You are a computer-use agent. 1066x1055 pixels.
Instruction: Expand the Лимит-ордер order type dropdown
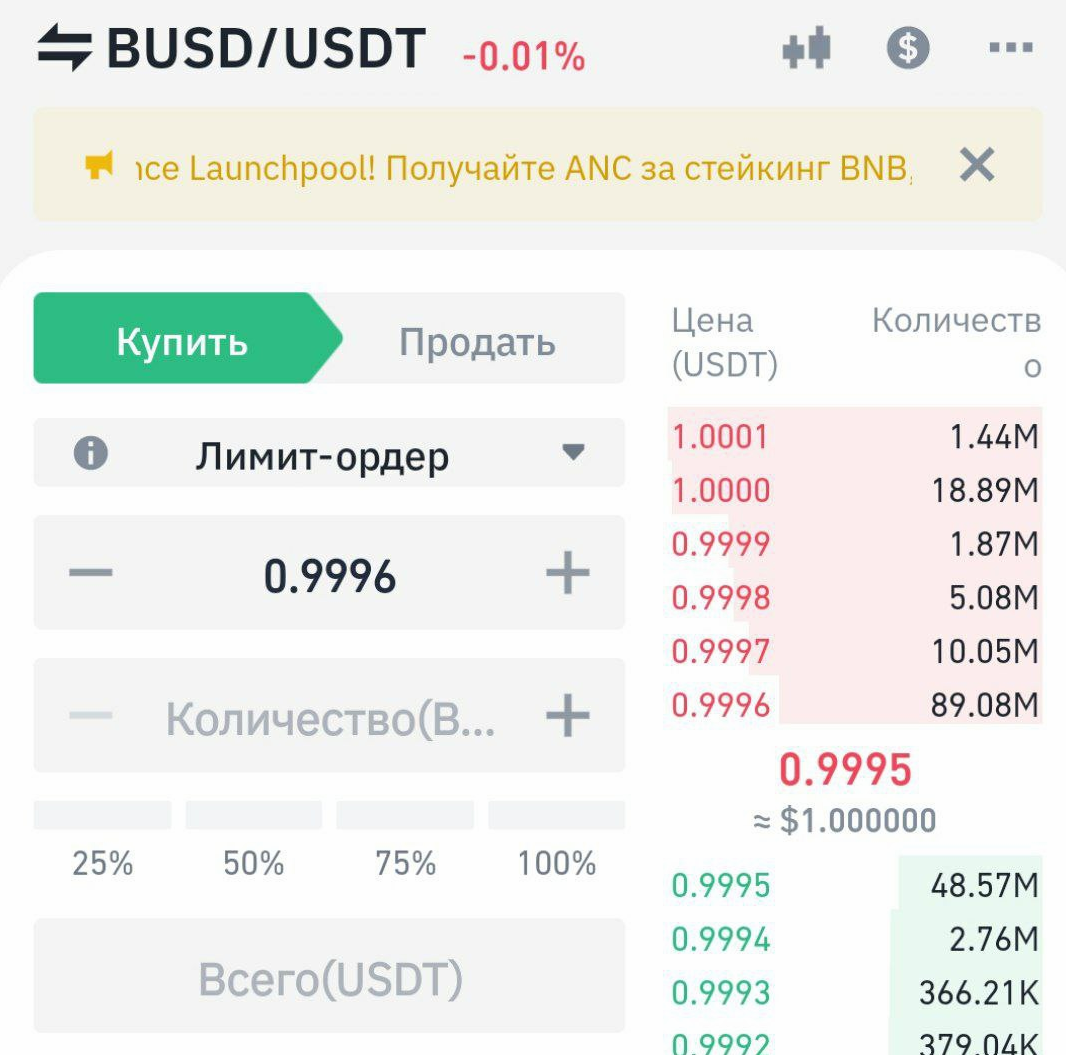573,453
